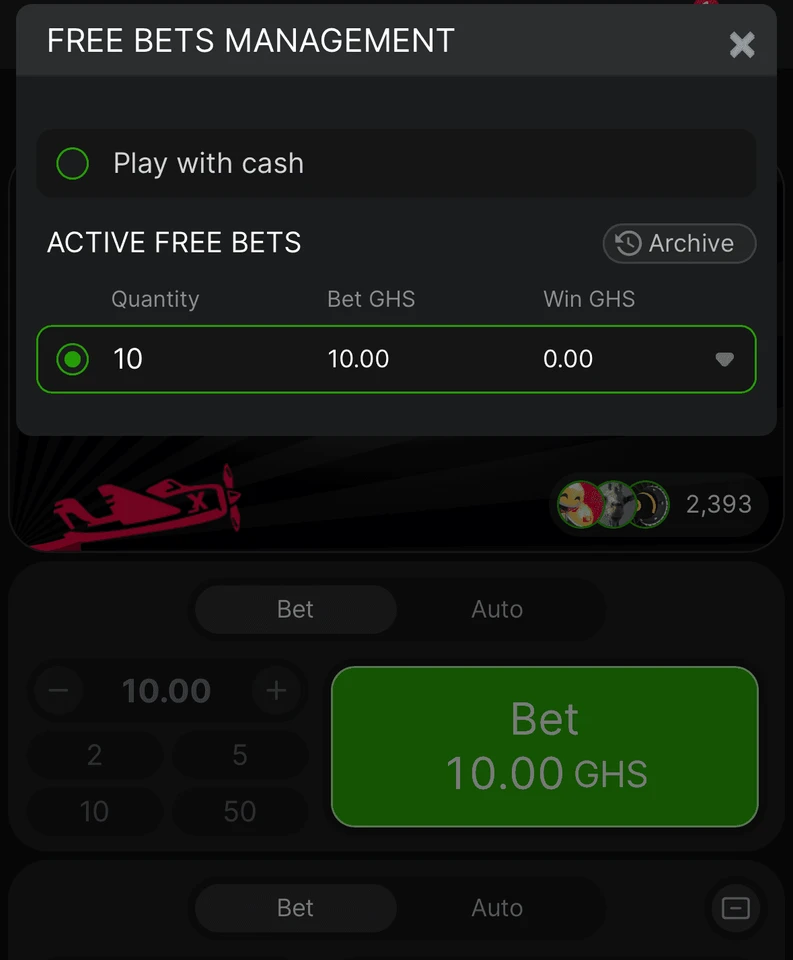Choose the 50 quick bet amount
The height and width of the screenshot is (960, 793).
click(x=240, y=810)
